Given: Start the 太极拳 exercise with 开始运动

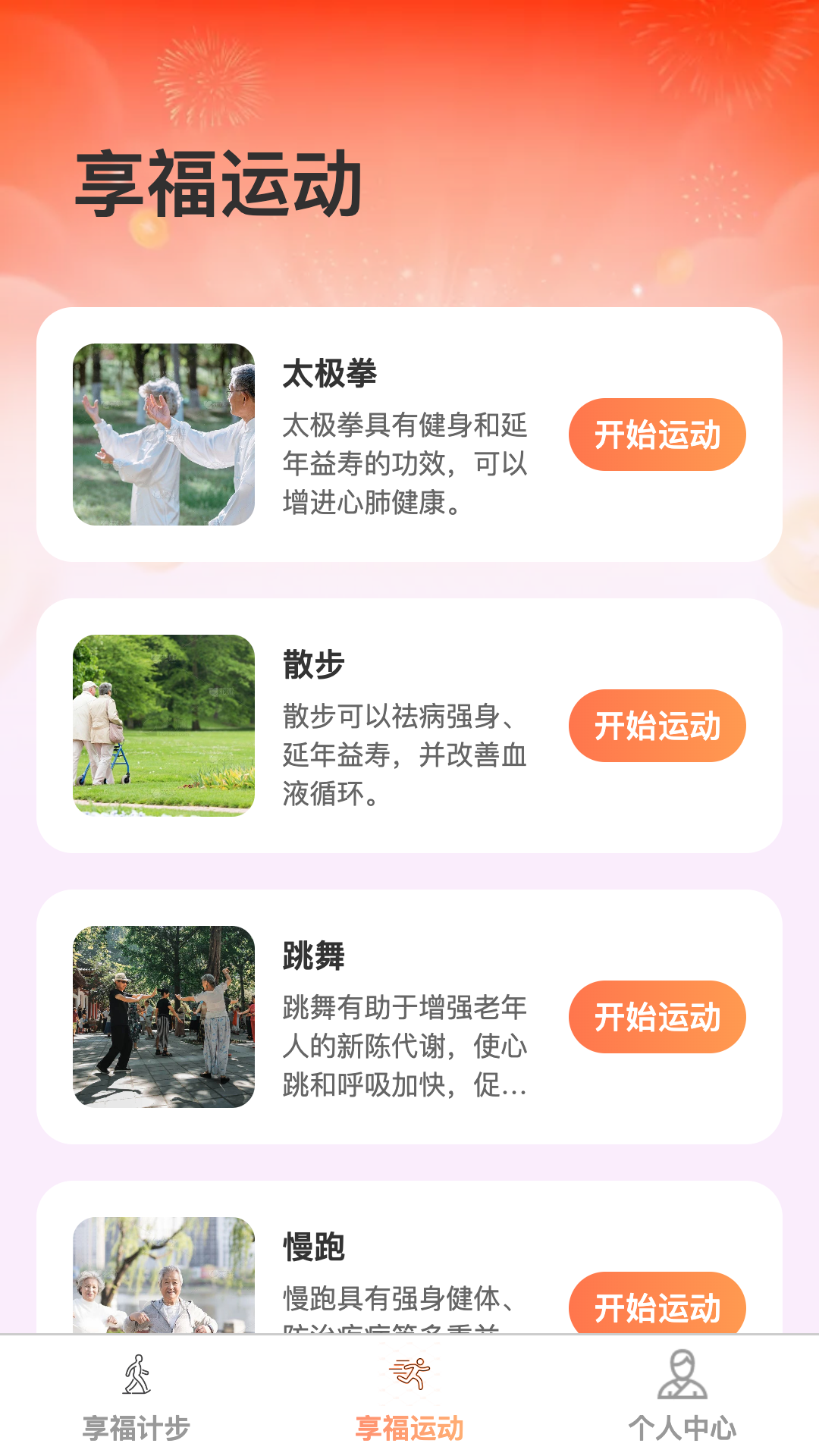Looking at the screenshot, I should click(x=655, y=434).
